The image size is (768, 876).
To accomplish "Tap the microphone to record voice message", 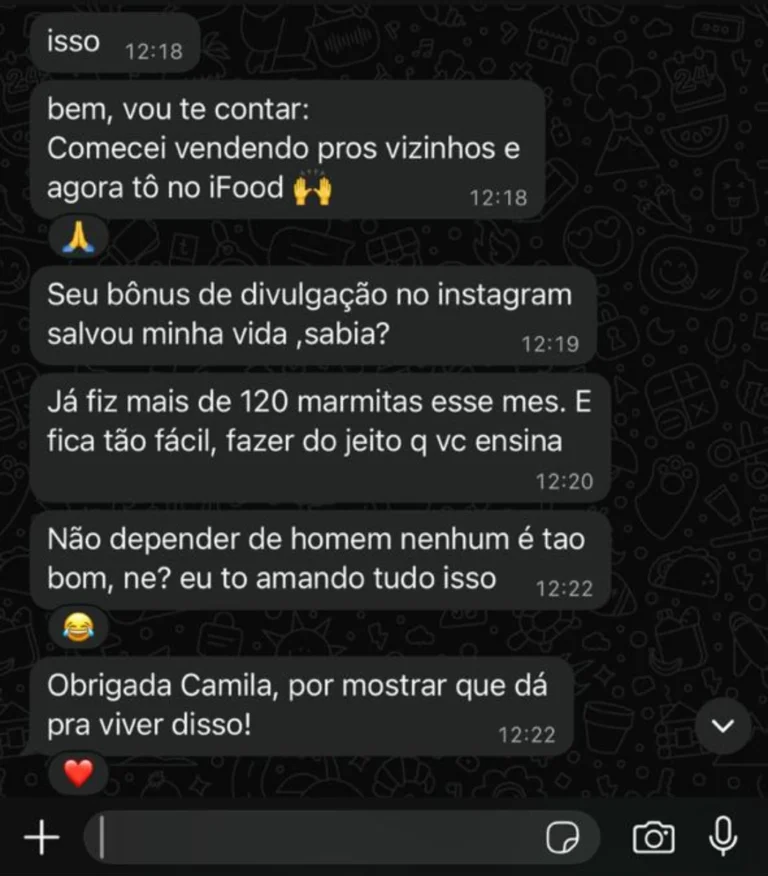I will (722, 837).
